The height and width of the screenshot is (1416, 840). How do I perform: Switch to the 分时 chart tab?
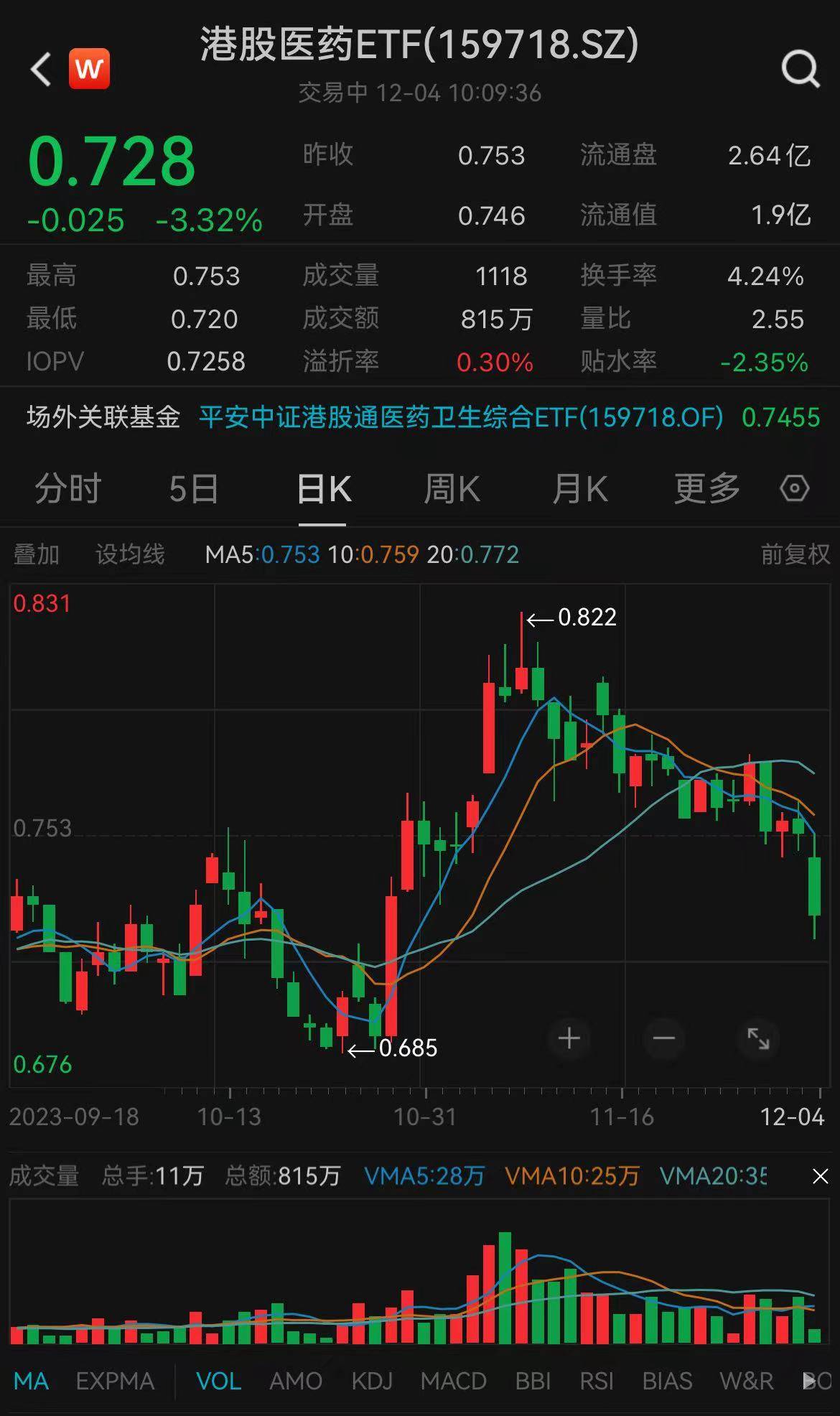tap(68, 489)
